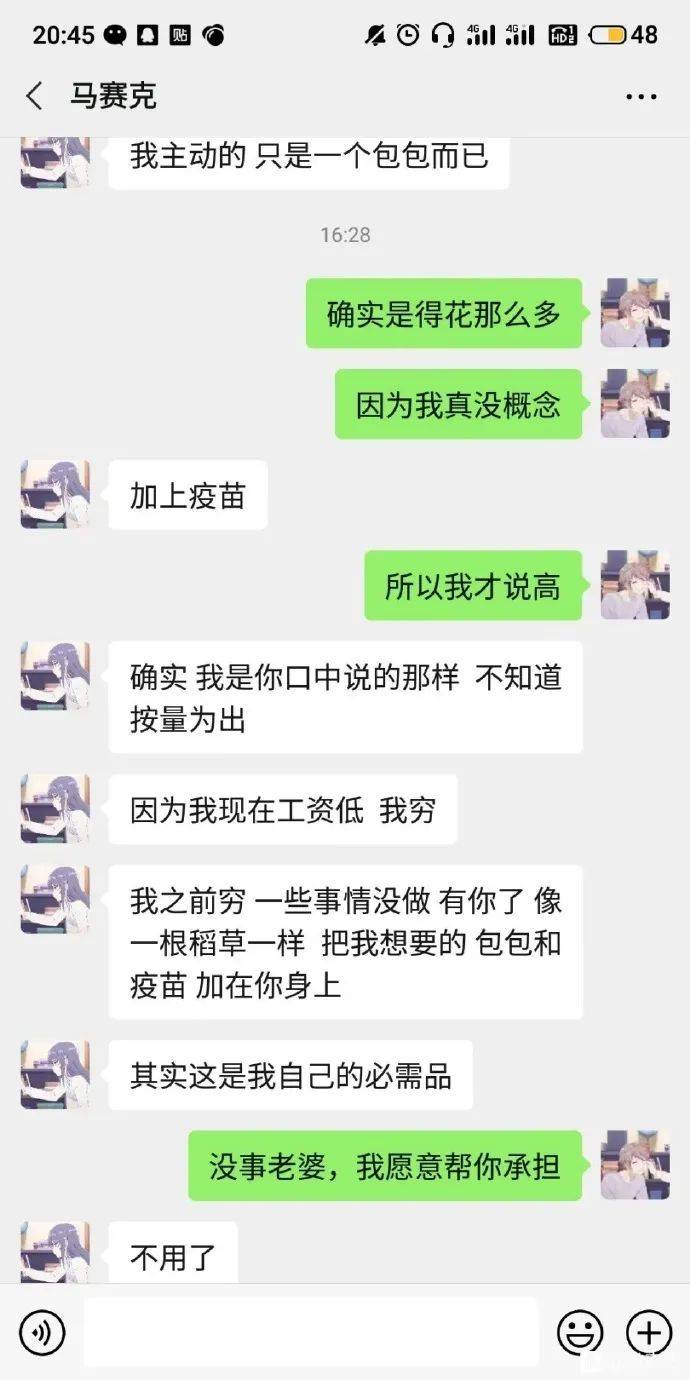Switch to voice message input

(42, 1332)
